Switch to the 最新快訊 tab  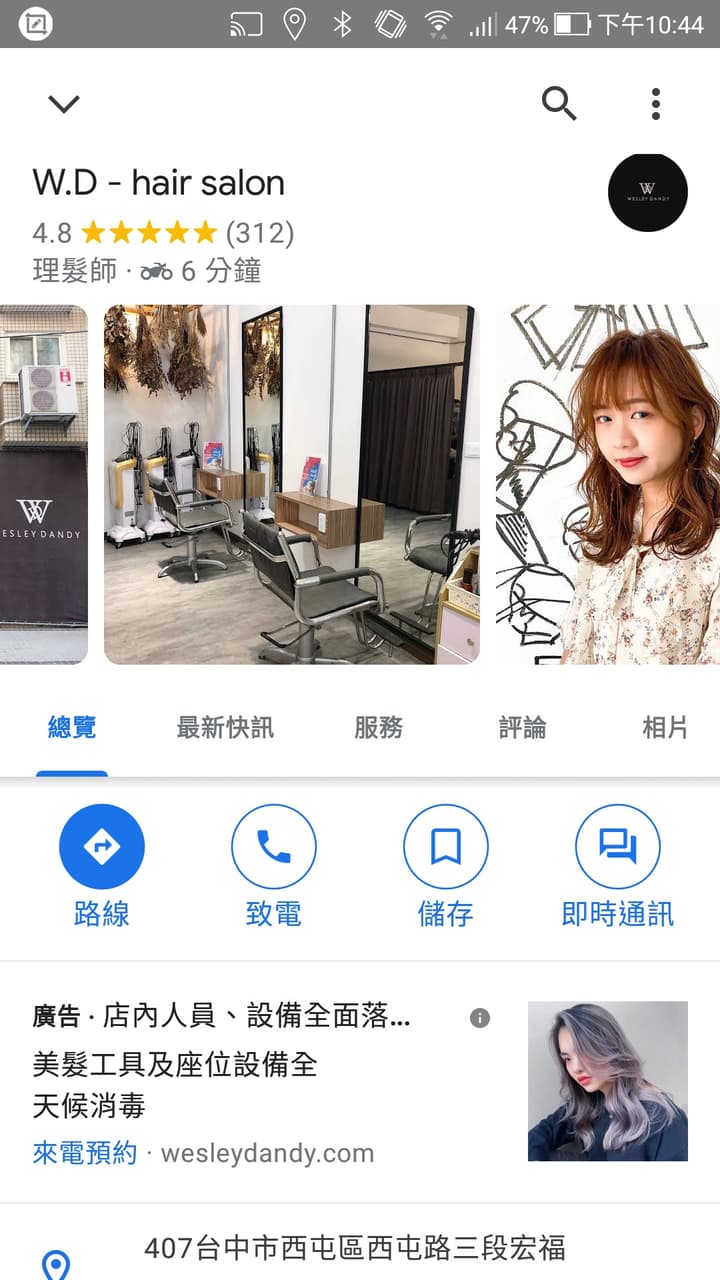(225, 728)
